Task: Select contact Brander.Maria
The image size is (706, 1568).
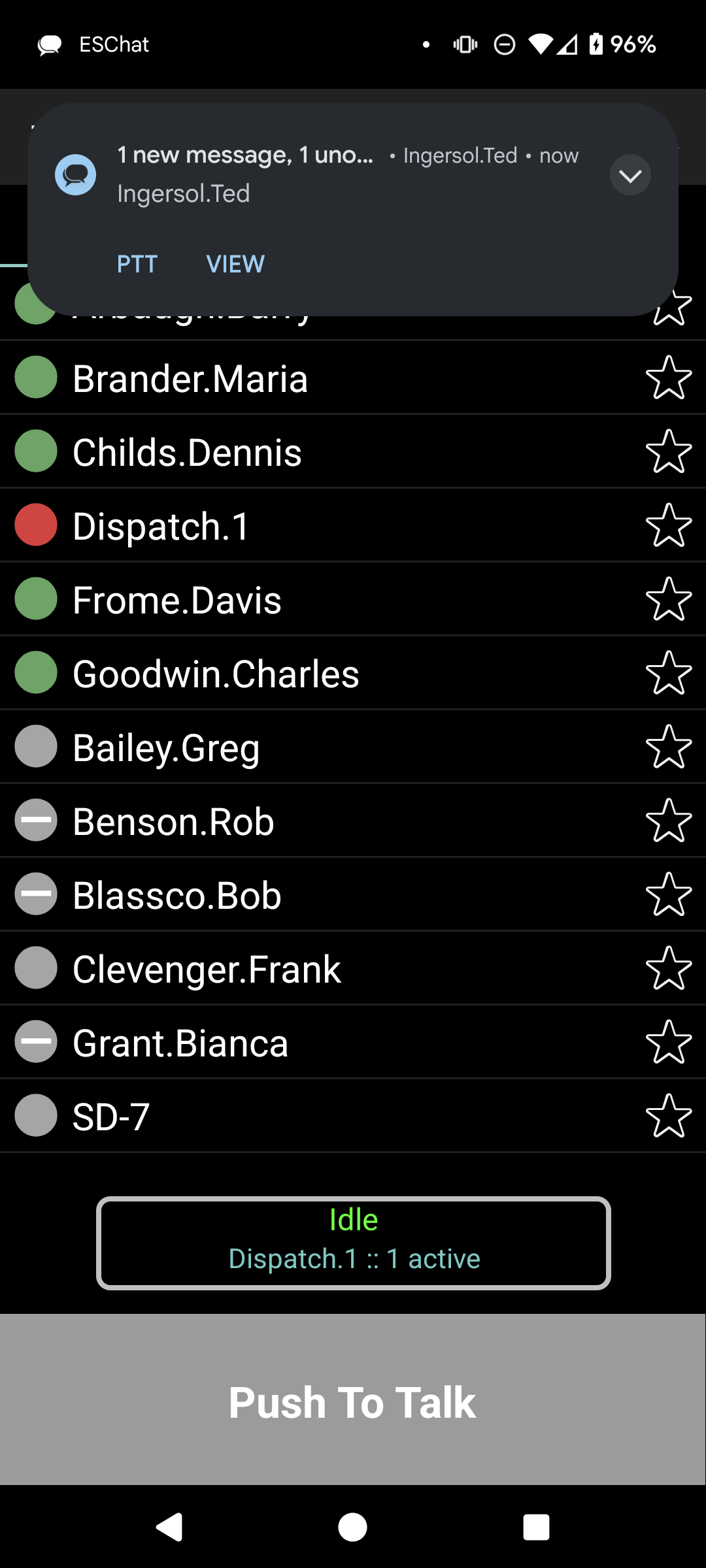Action: point(353,378)
